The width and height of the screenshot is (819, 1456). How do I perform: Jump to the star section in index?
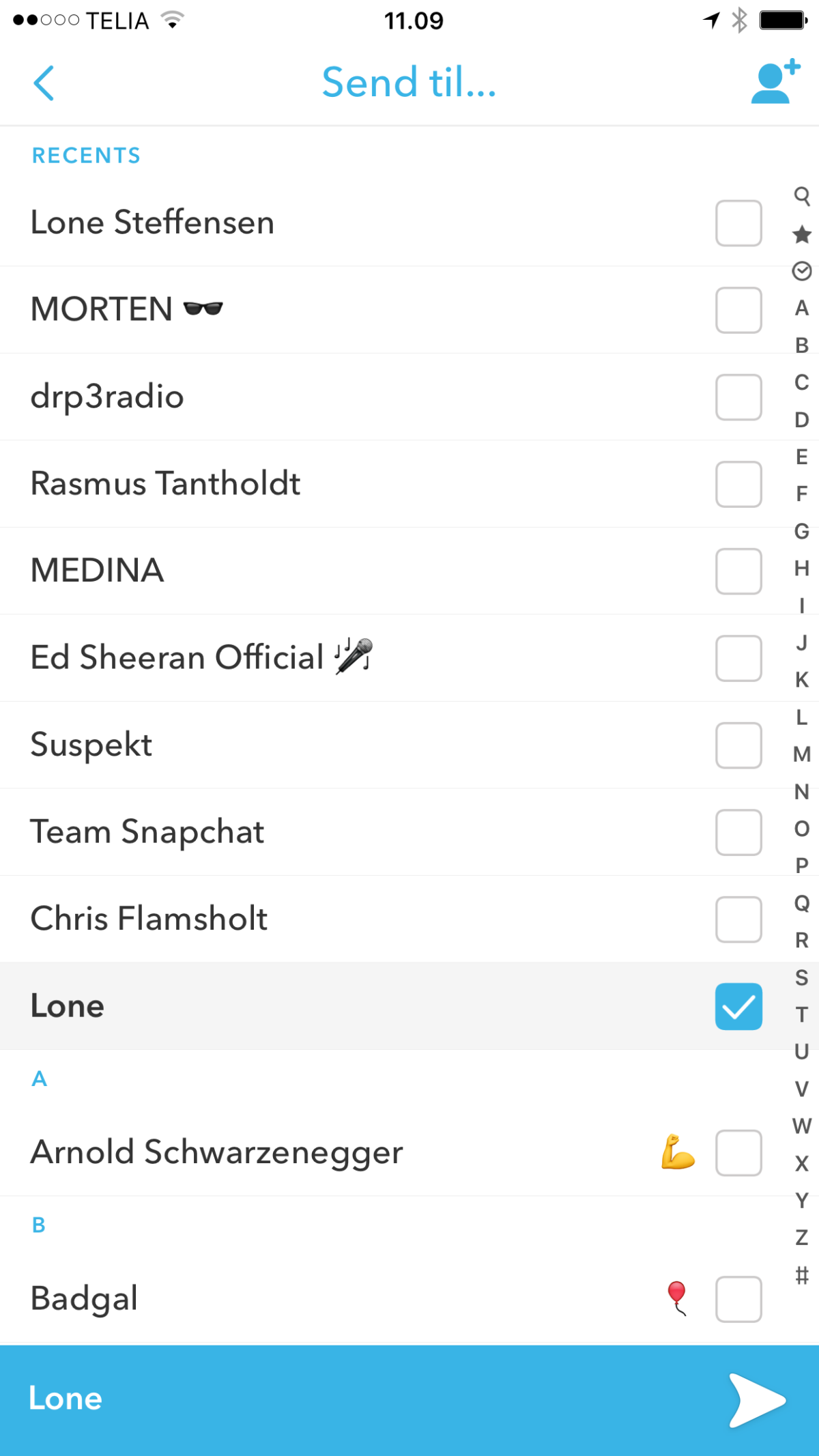(802, 235)
